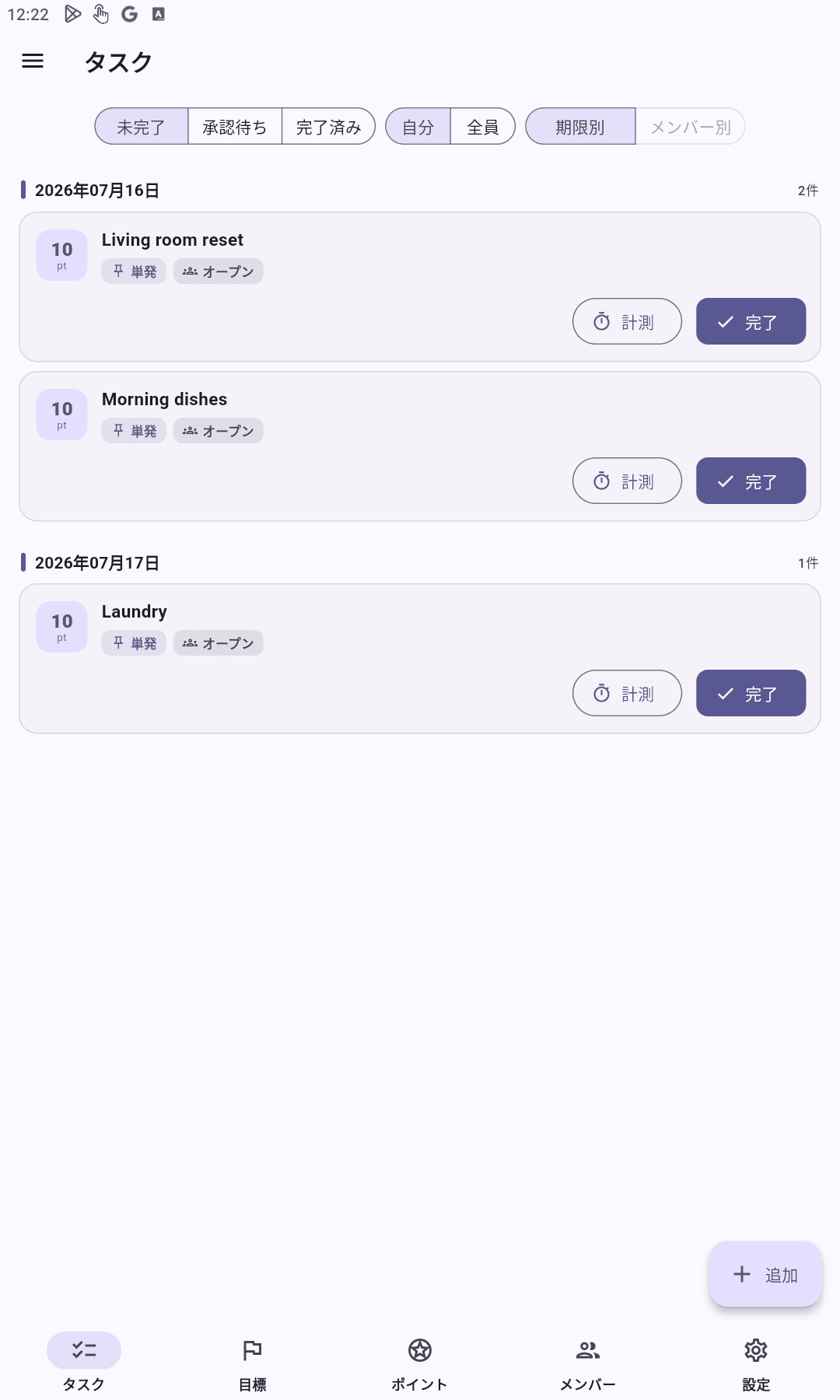Switch to the 目標 tab
This screenshot has height=1400, width=840.
click(x=252, y=1363)
